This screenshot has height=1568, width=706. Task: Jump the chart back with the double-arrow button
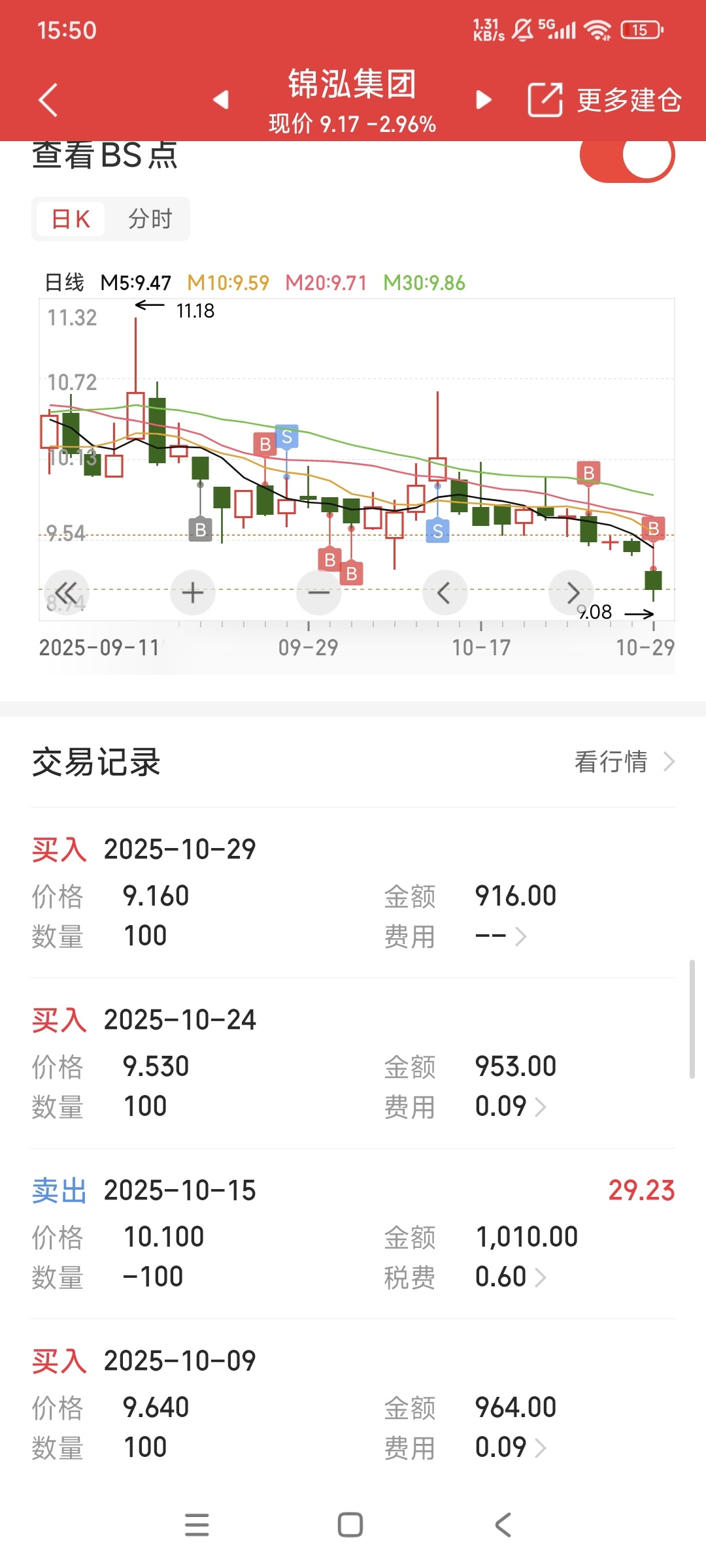click(x=66, y=593)
